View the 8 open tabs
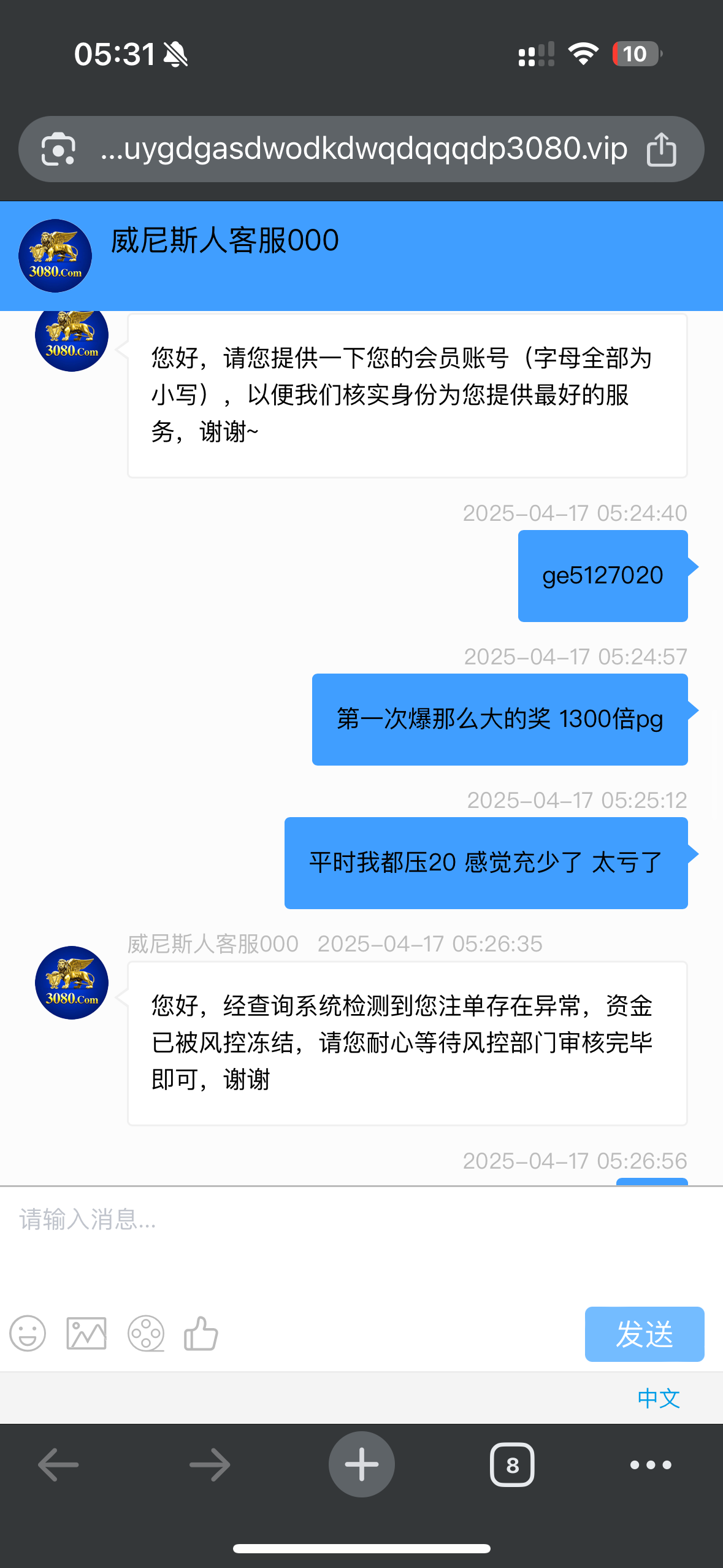Screen dimensions: 723x1568 [512, 1465]
